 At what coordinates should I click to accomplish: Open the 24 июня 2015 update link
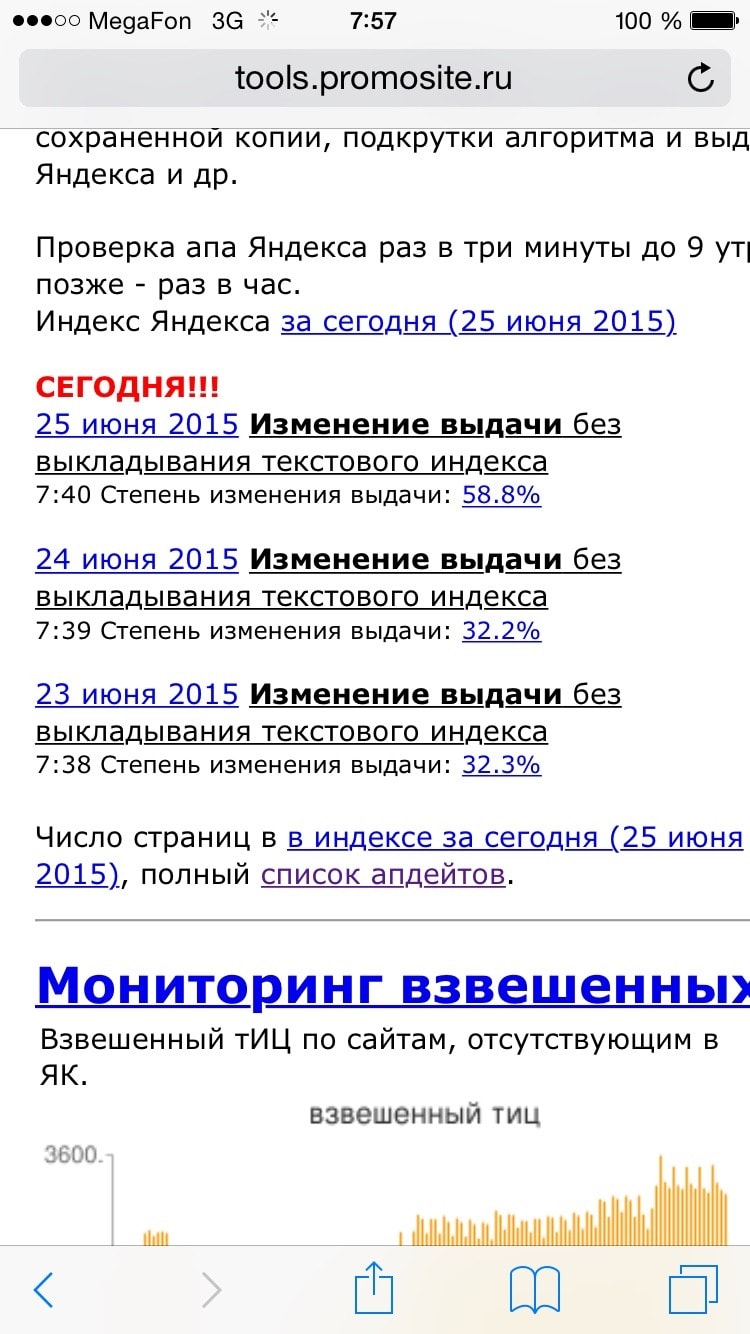point(137,560)
